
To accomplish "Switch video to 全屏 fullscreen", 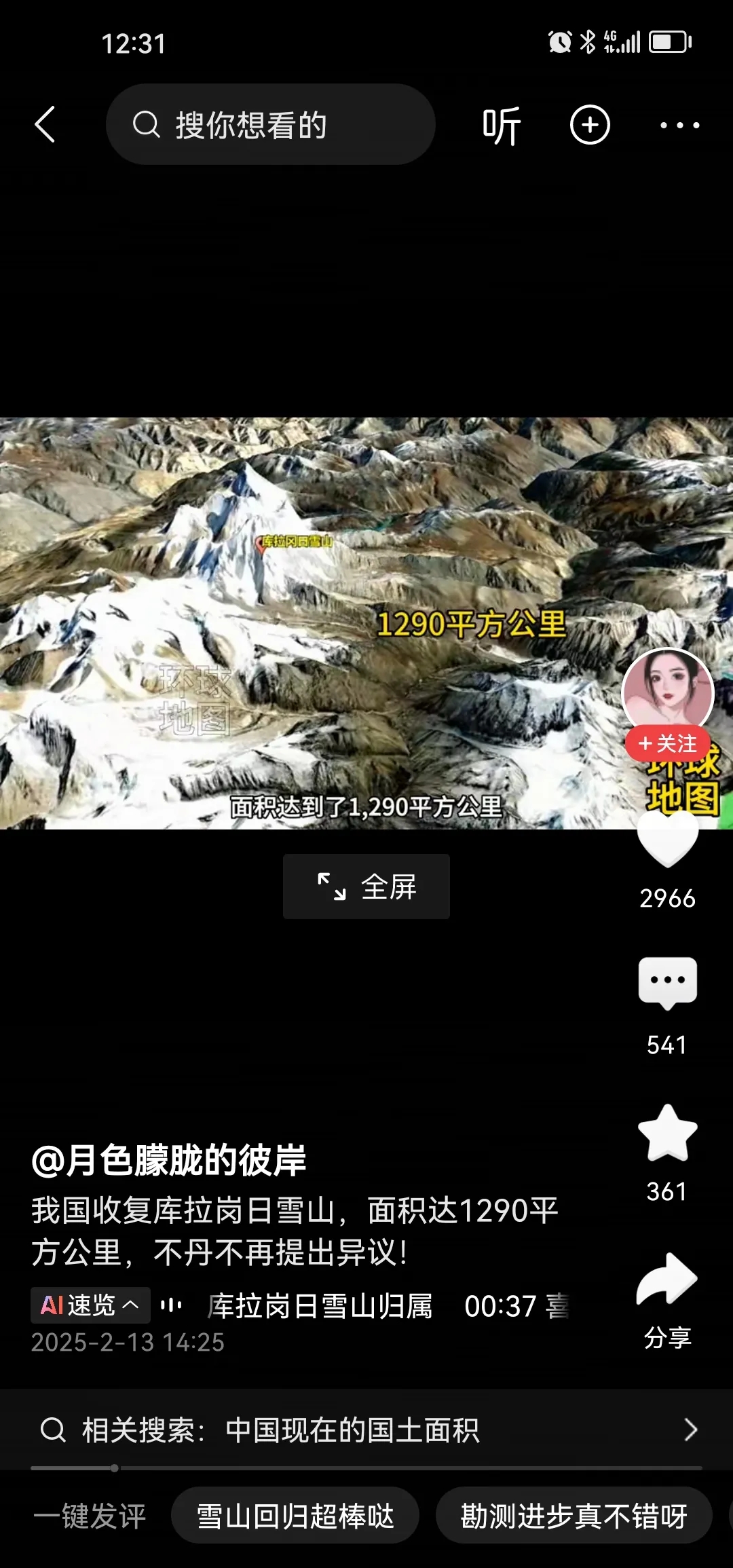I will point(366,886).
